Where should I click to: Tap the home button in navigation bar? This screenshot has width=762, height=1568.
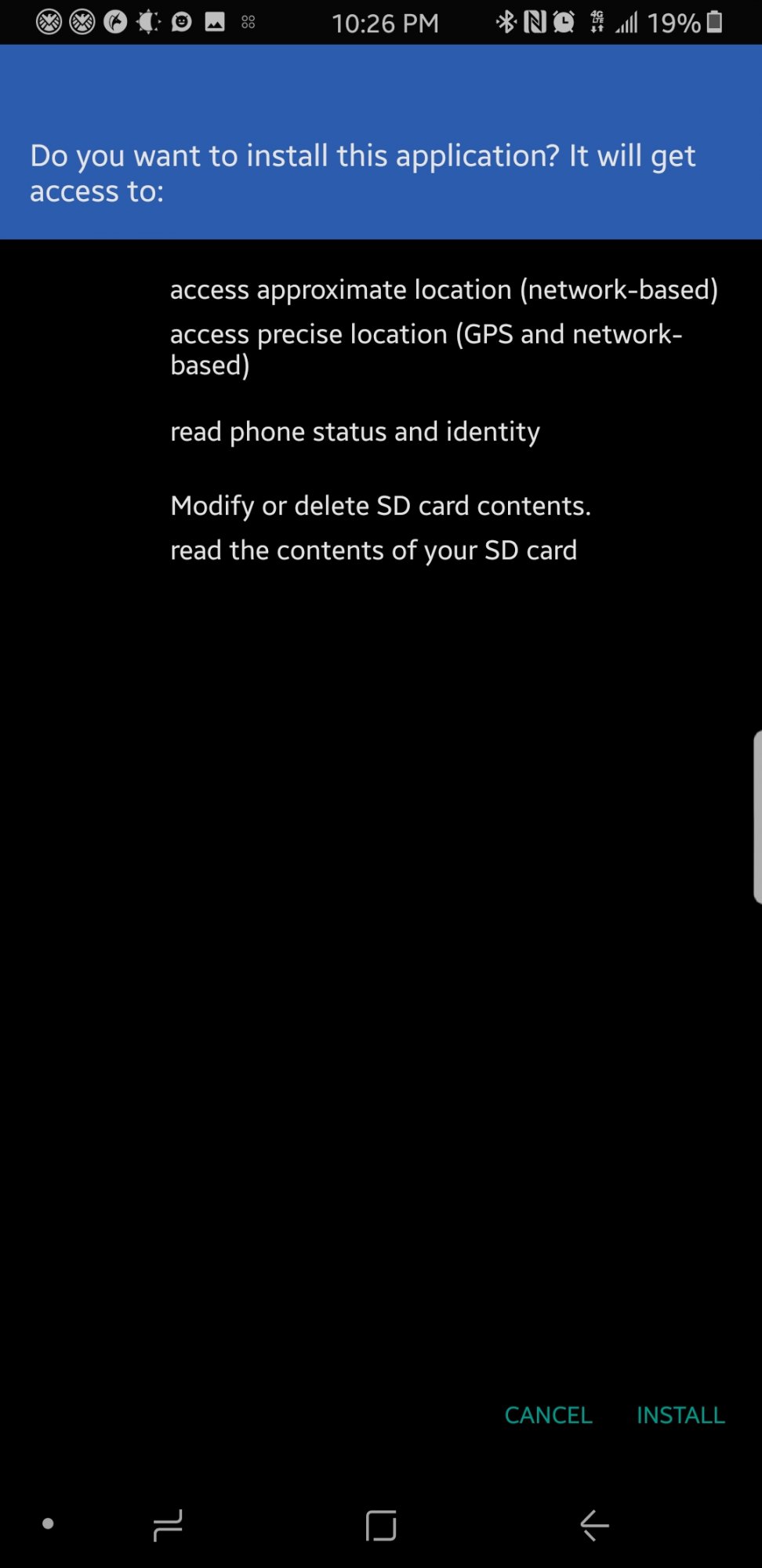coord(381,1525)
